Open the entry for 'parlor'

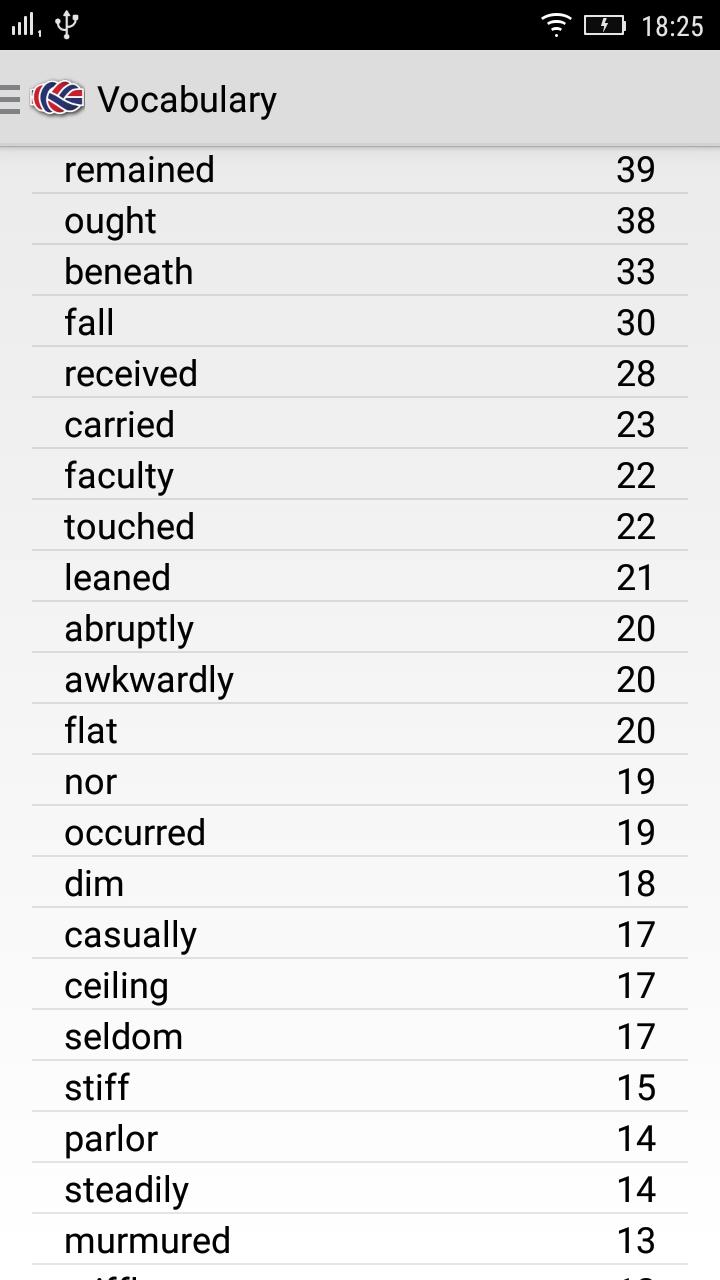click(110, 1138)
